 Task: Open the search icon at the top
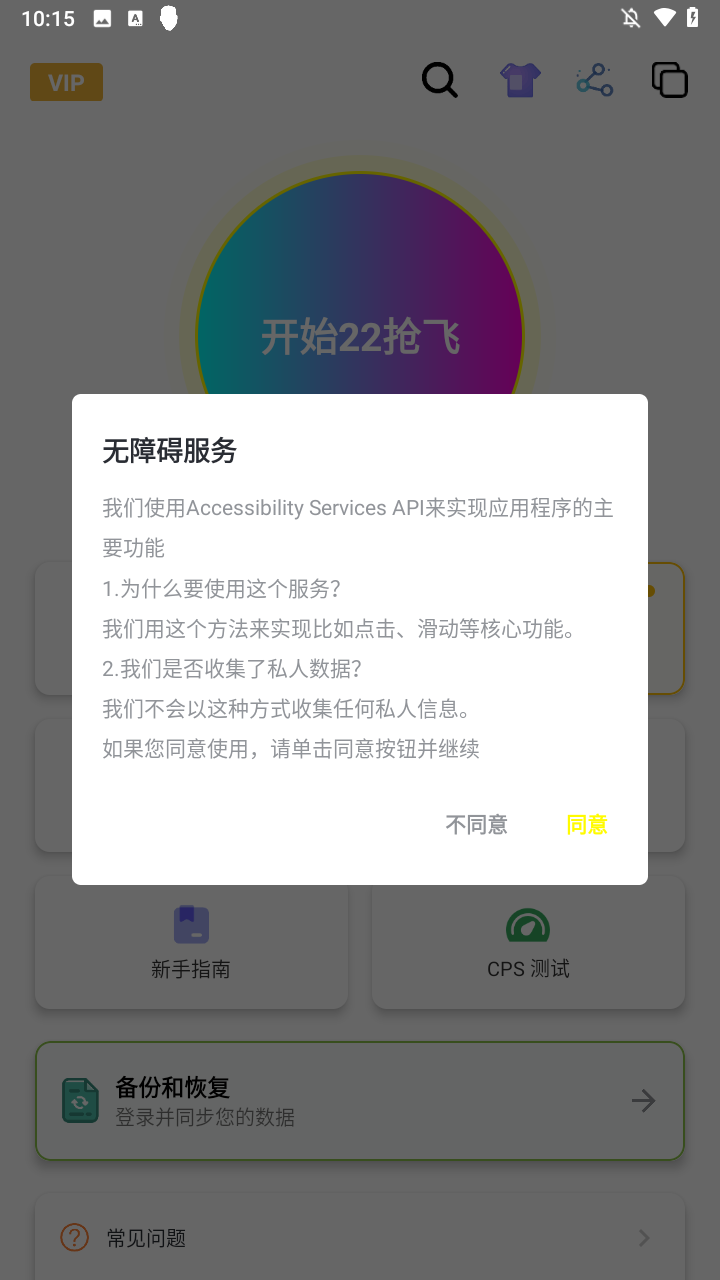coord(440,80)
